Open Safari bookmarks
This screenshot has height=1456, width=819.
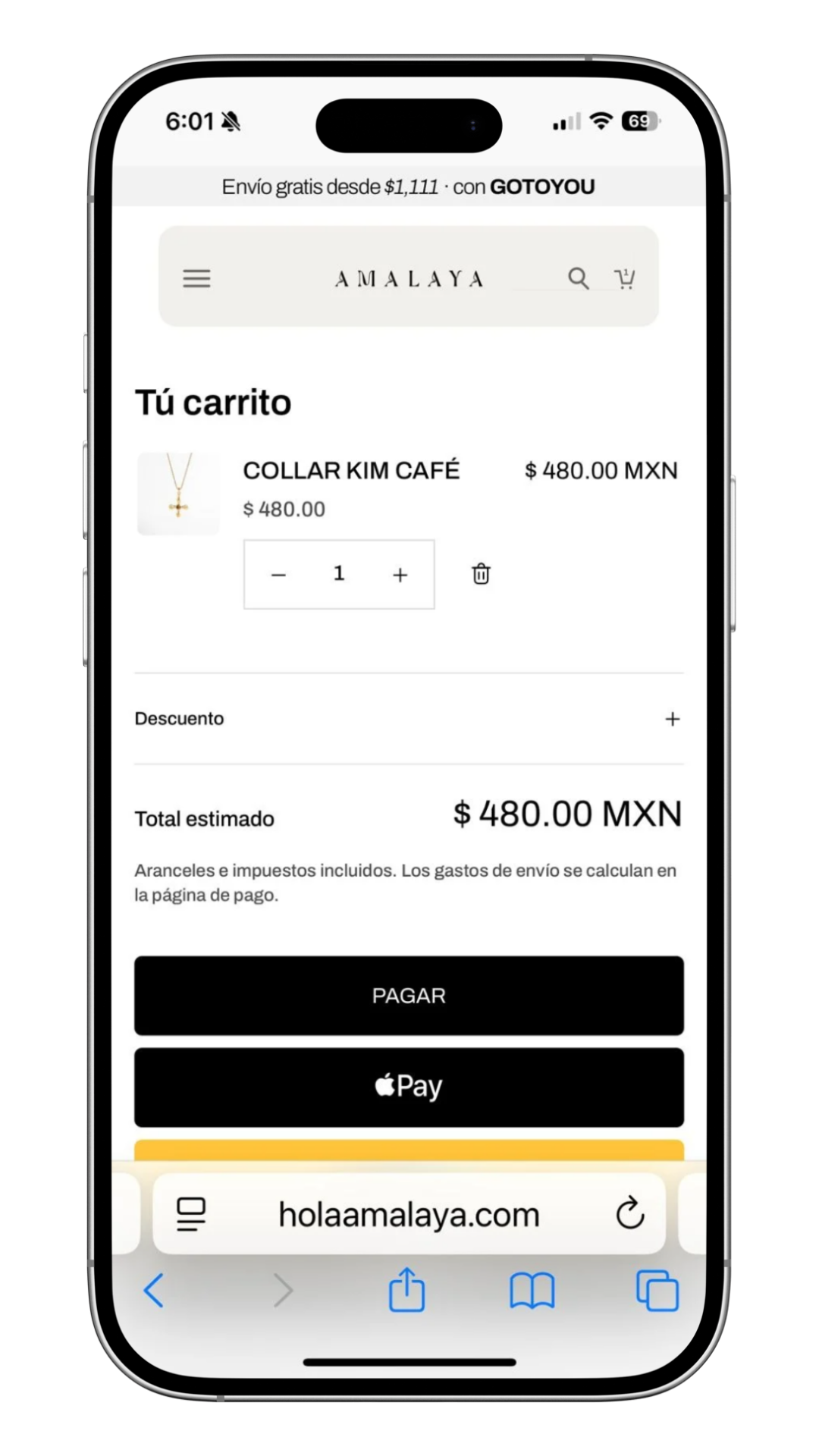tap(532, 1290)
